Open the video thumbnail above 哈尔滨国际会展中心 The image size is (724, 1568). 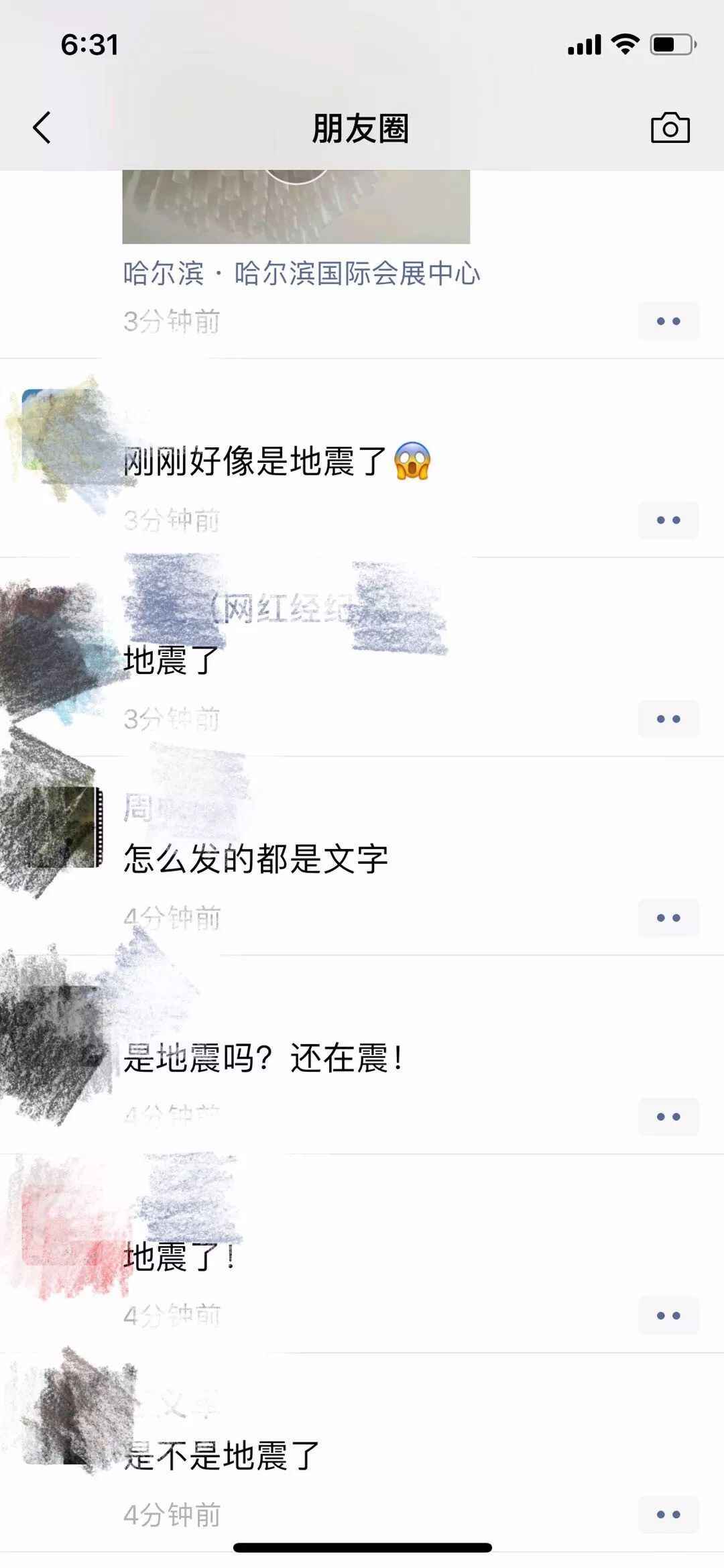click(296, 206)
